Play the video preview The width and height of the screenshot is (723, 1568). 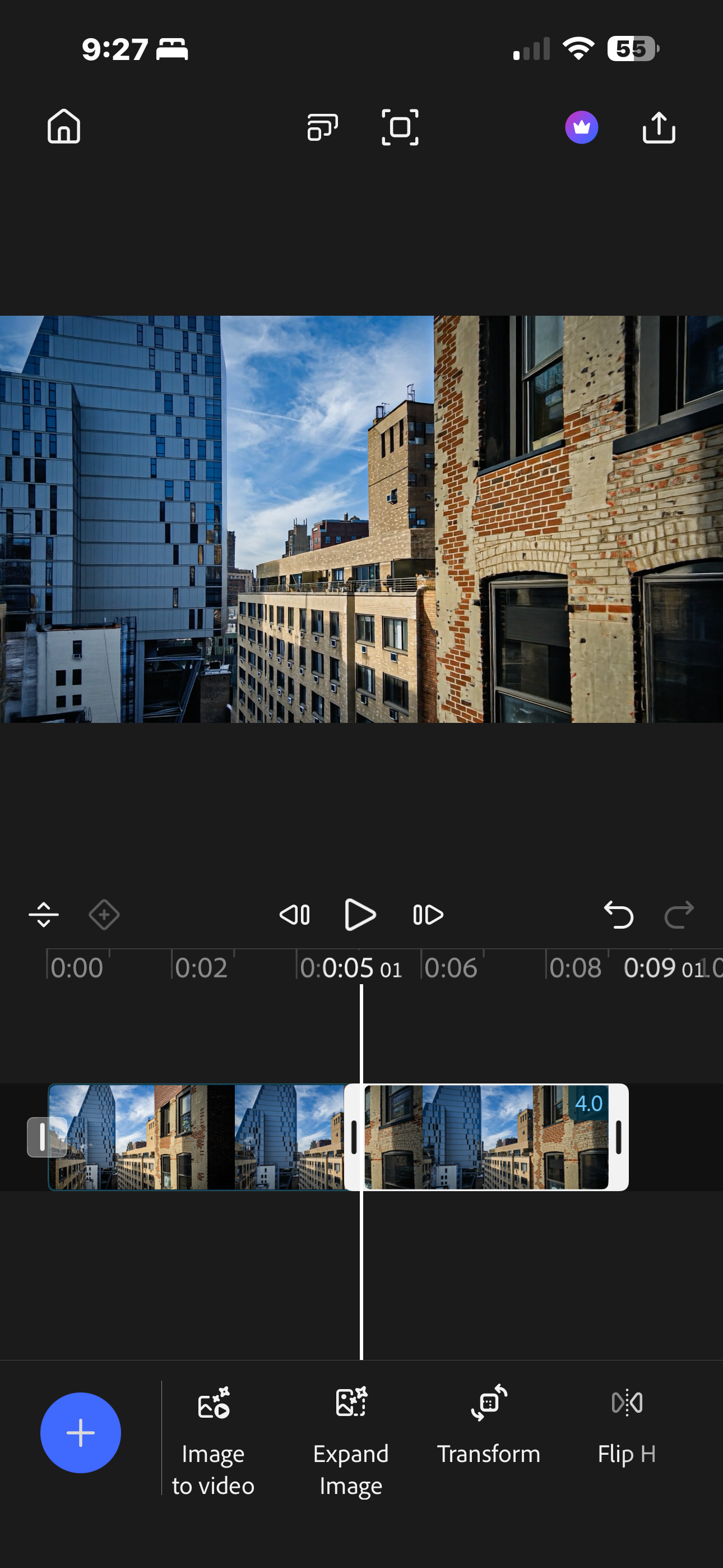point(360,914)
